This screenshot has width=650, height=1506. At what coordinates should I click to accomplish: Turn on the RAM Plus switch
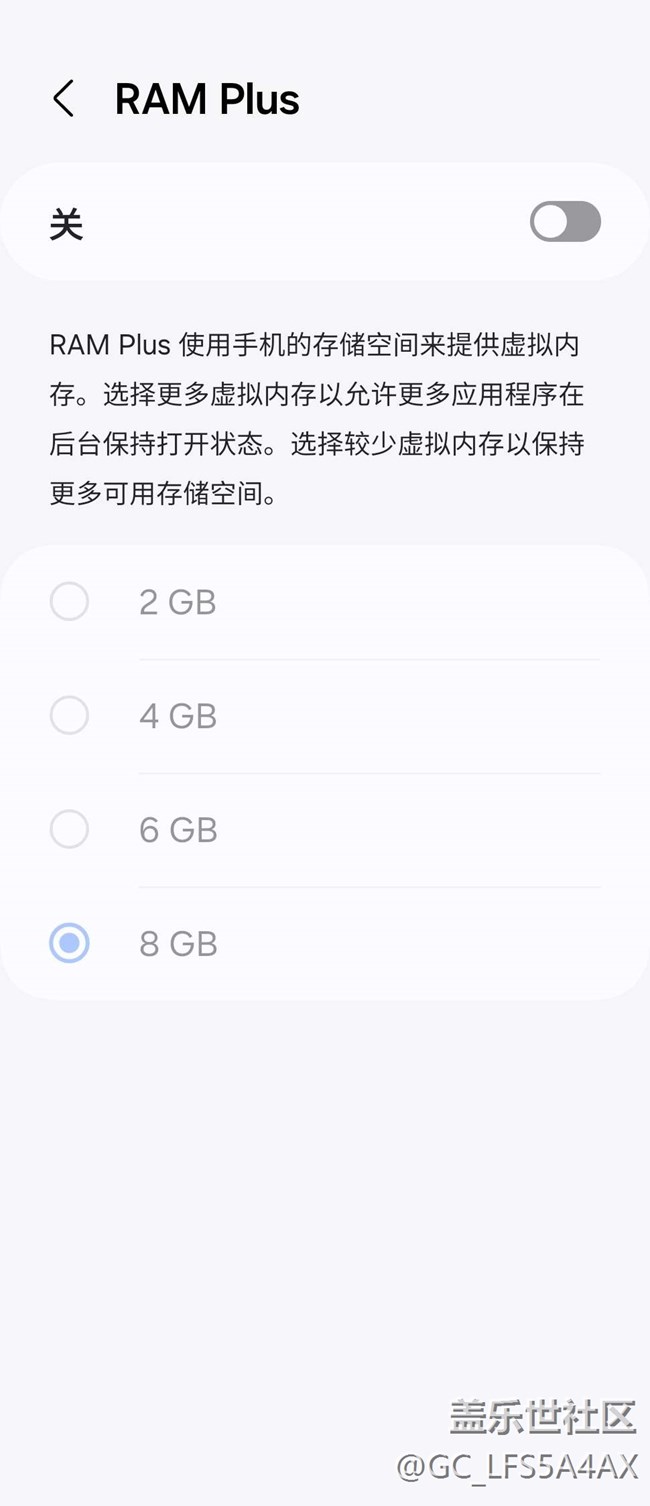point(565,222)
